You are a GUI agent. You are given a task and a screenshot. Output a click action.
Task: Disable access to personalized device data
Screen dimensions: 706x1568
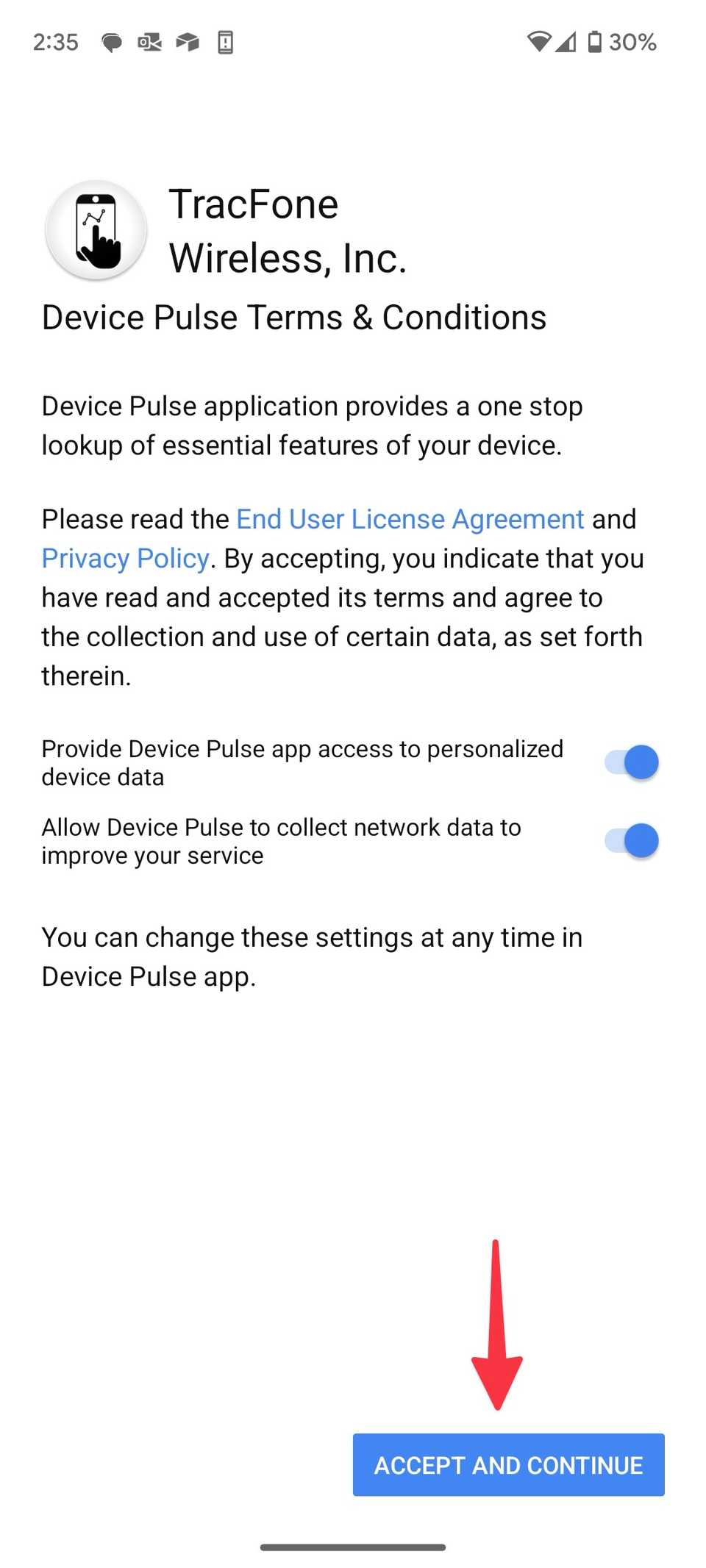coord(631,762)
